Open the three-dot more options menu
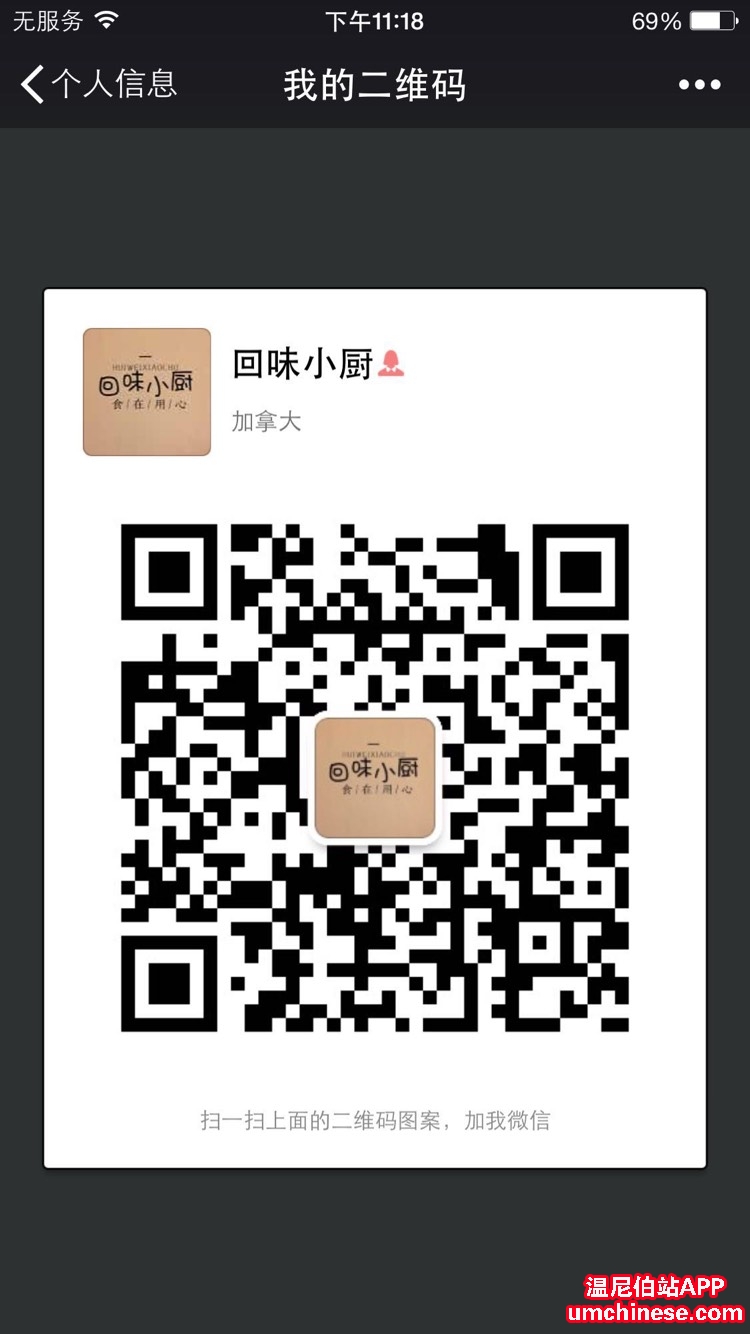Viewport: 750px width, 1334px height. point(699,85)
